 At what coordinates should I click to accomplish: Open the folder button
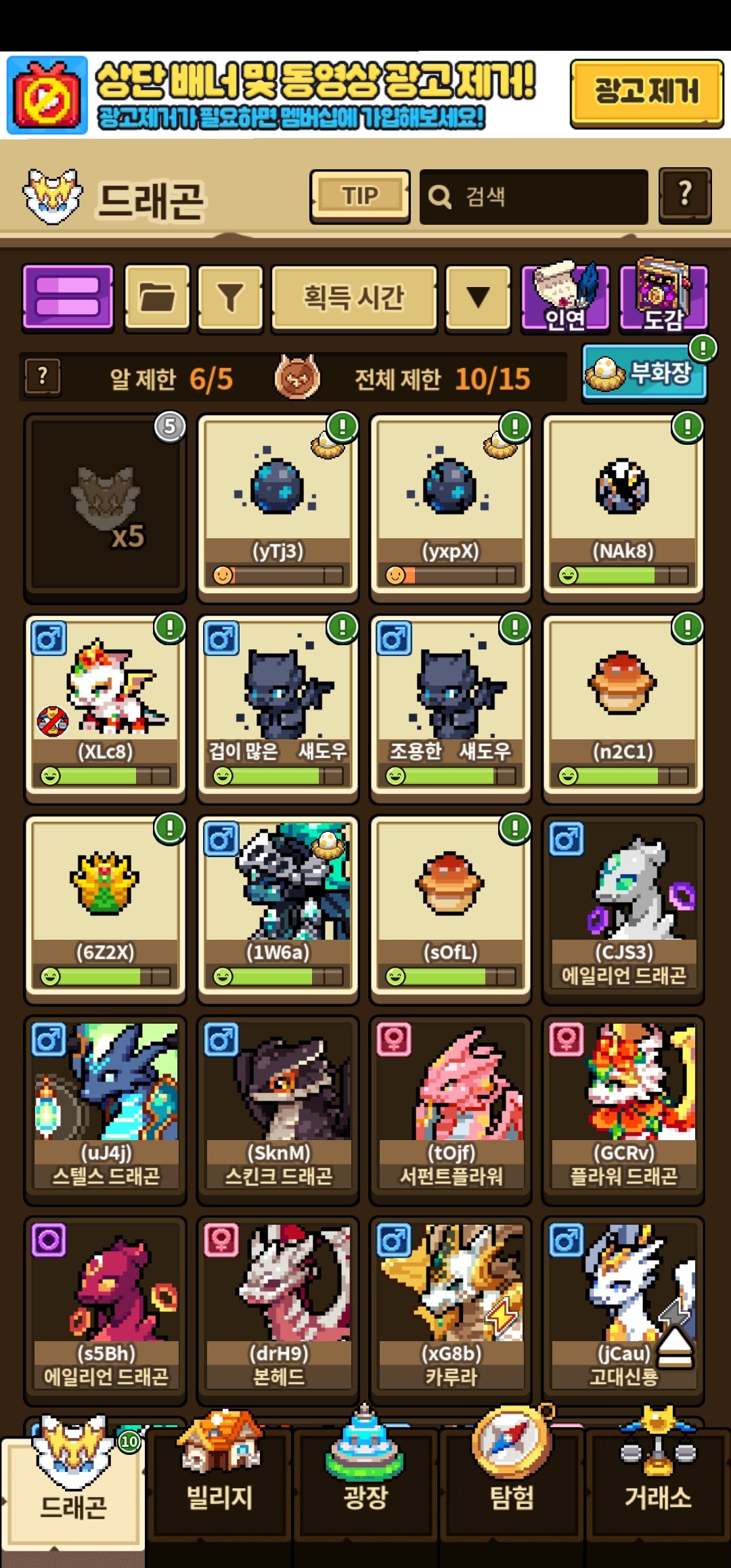[157, 298]
